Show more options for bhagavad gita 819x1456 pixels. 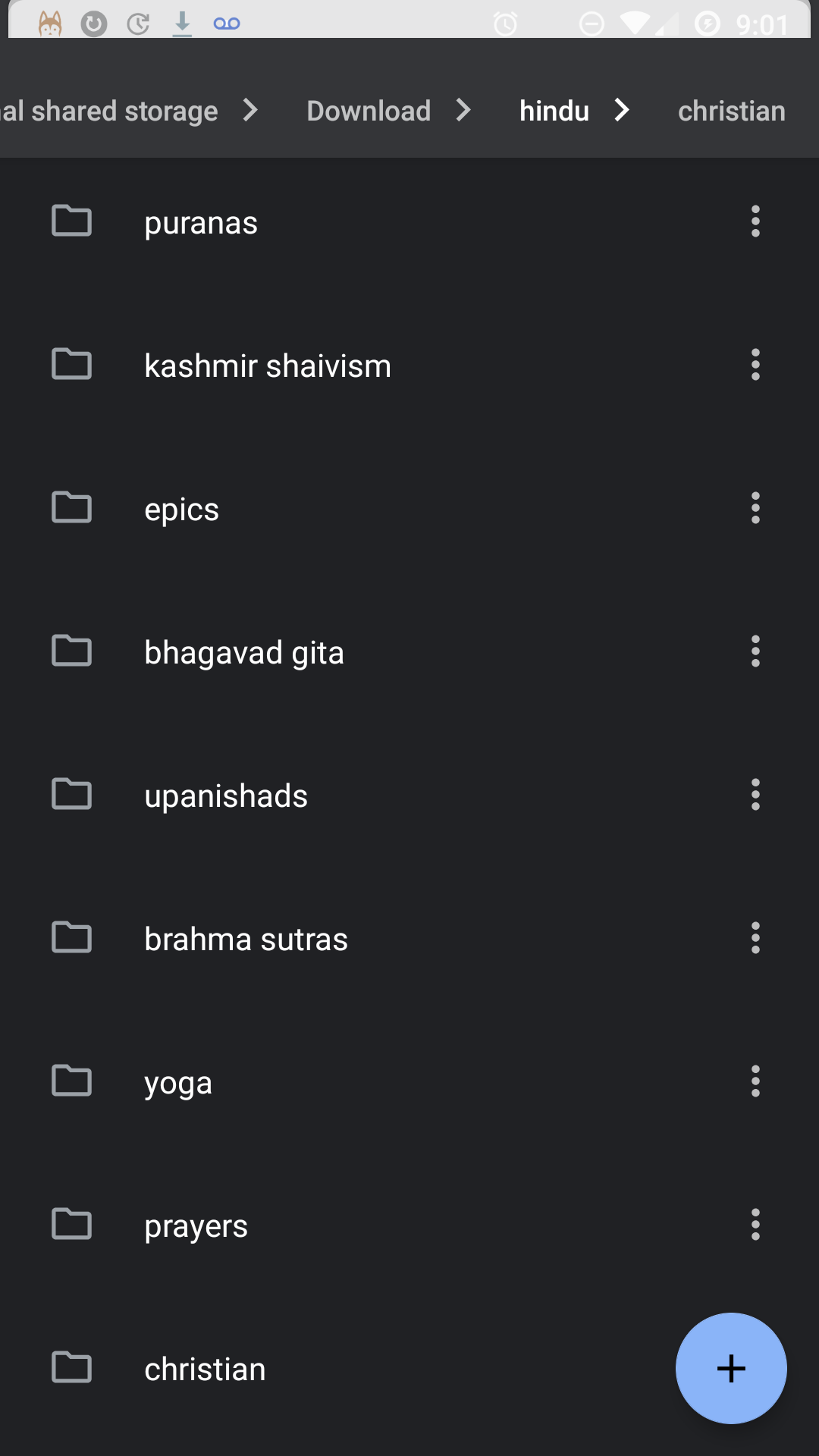pyautogui.click(x=755, y=651)
